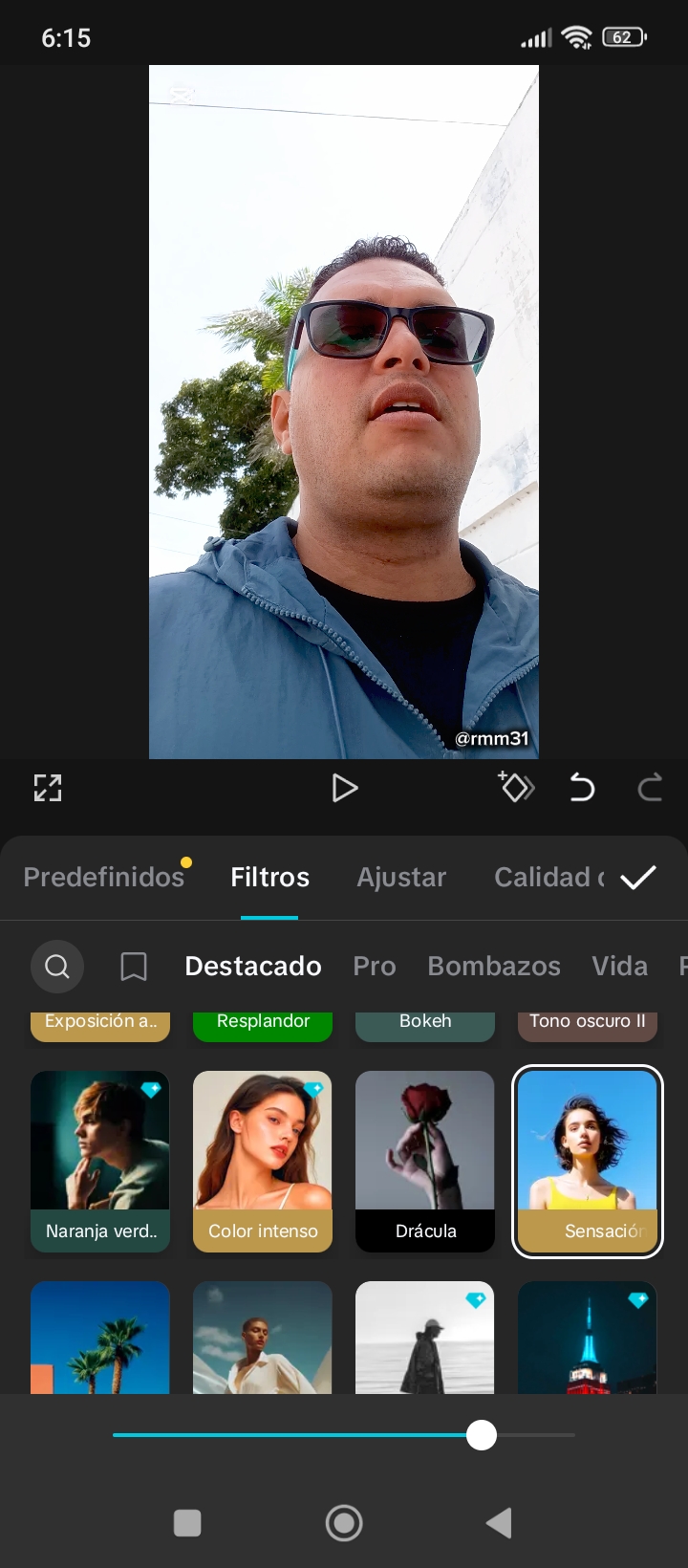Switch to the Ajustar tab
The width and height of the screenshot is (688, 1568).
tap(401, 877)
